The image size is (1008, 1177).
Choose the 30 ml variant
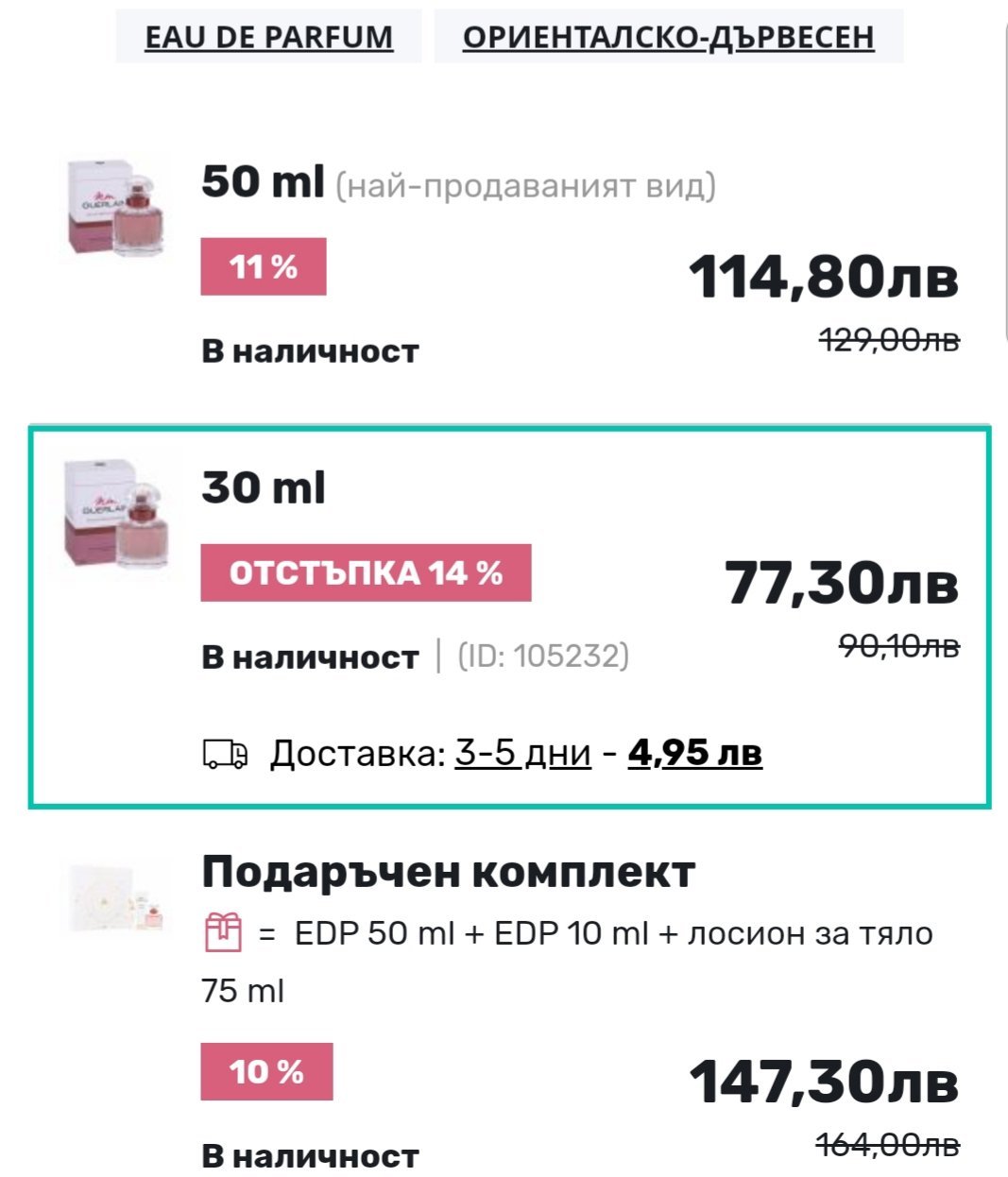(x=264, y=487)
